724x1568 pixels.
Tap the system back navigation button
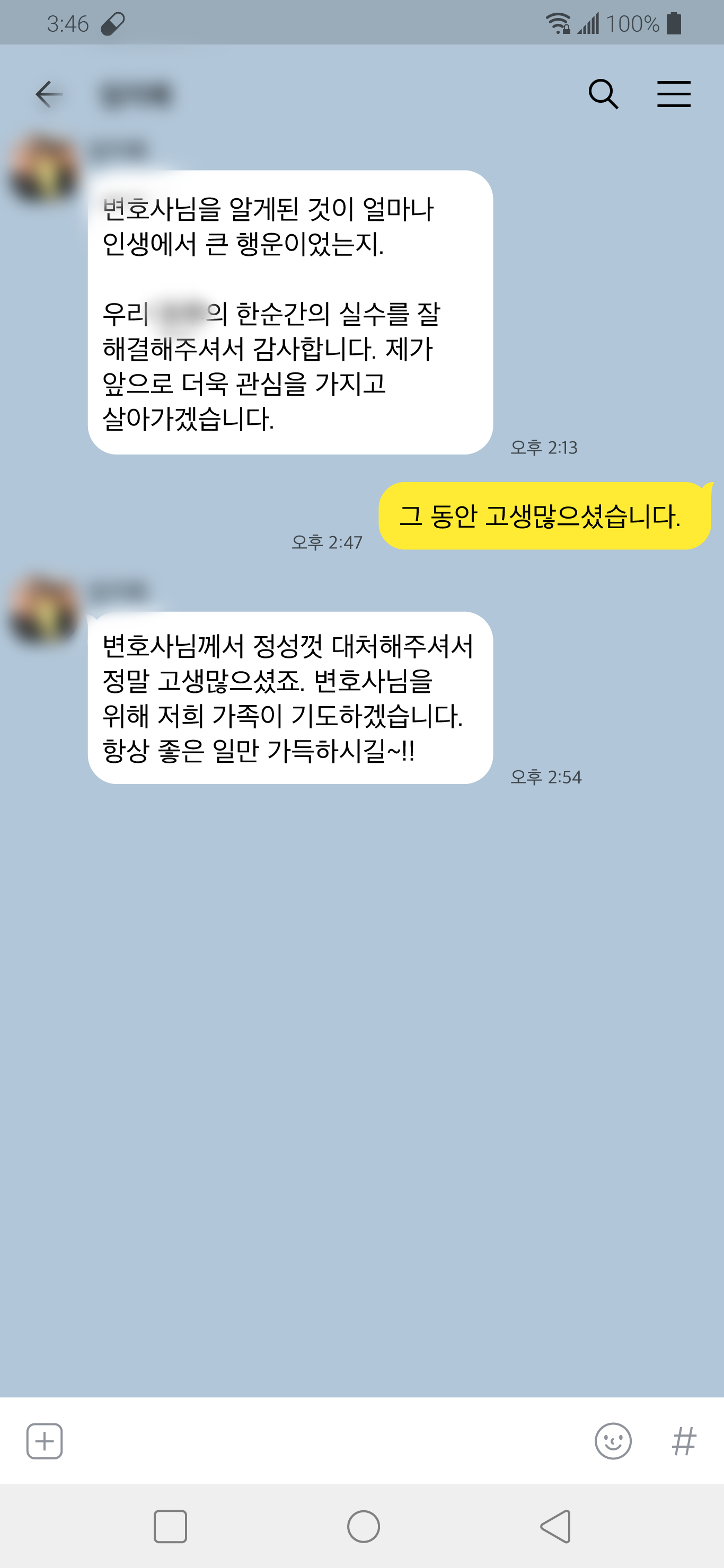click(555, 1526)
